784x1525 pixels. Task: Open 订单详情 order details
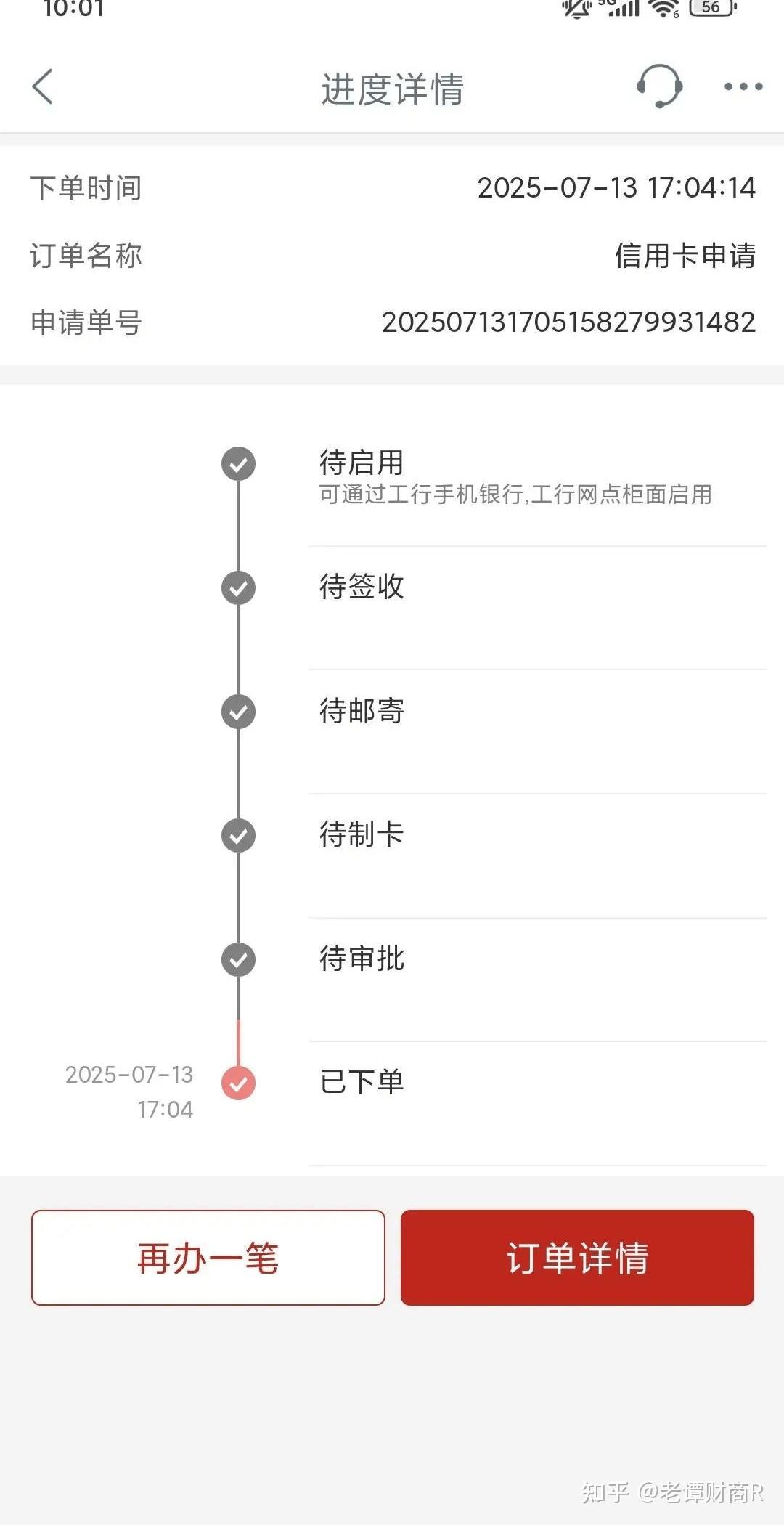pyautogui.click(x=577, y=1258)
